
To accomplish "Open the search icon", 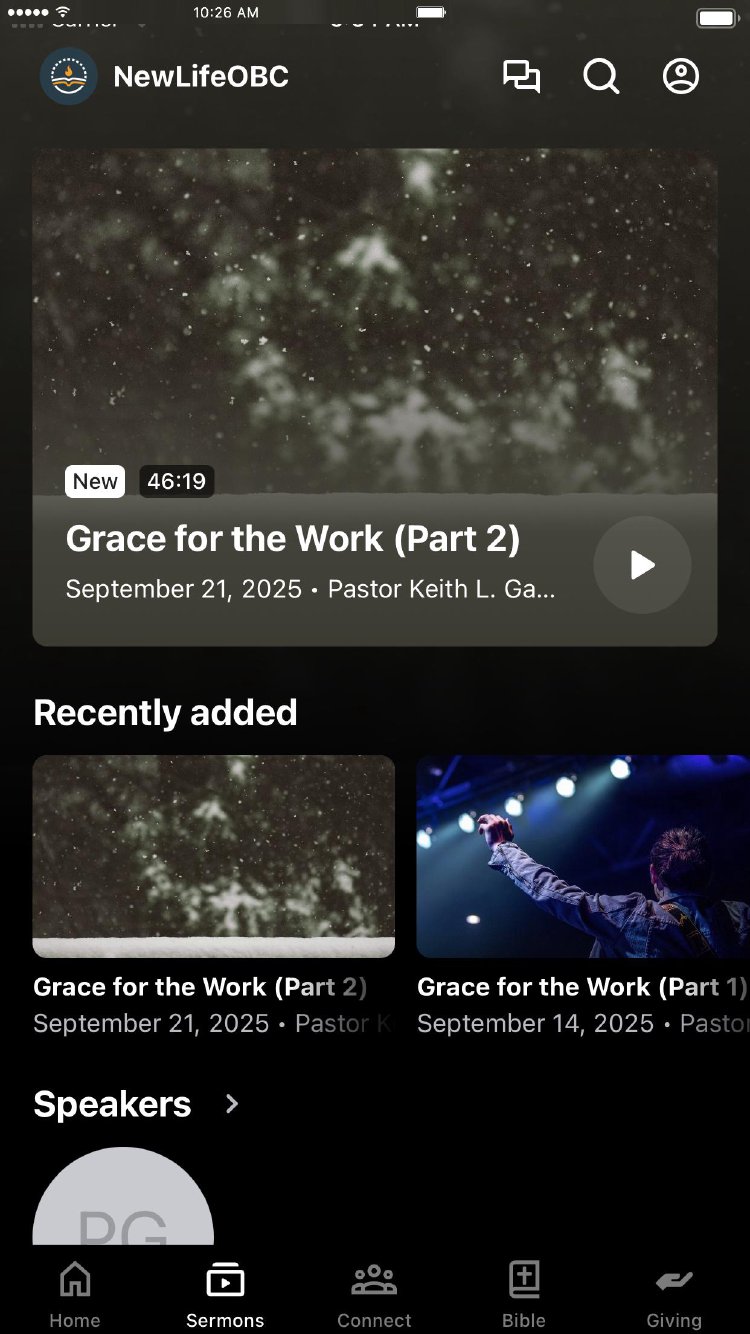I will click(x=601, y=77).
